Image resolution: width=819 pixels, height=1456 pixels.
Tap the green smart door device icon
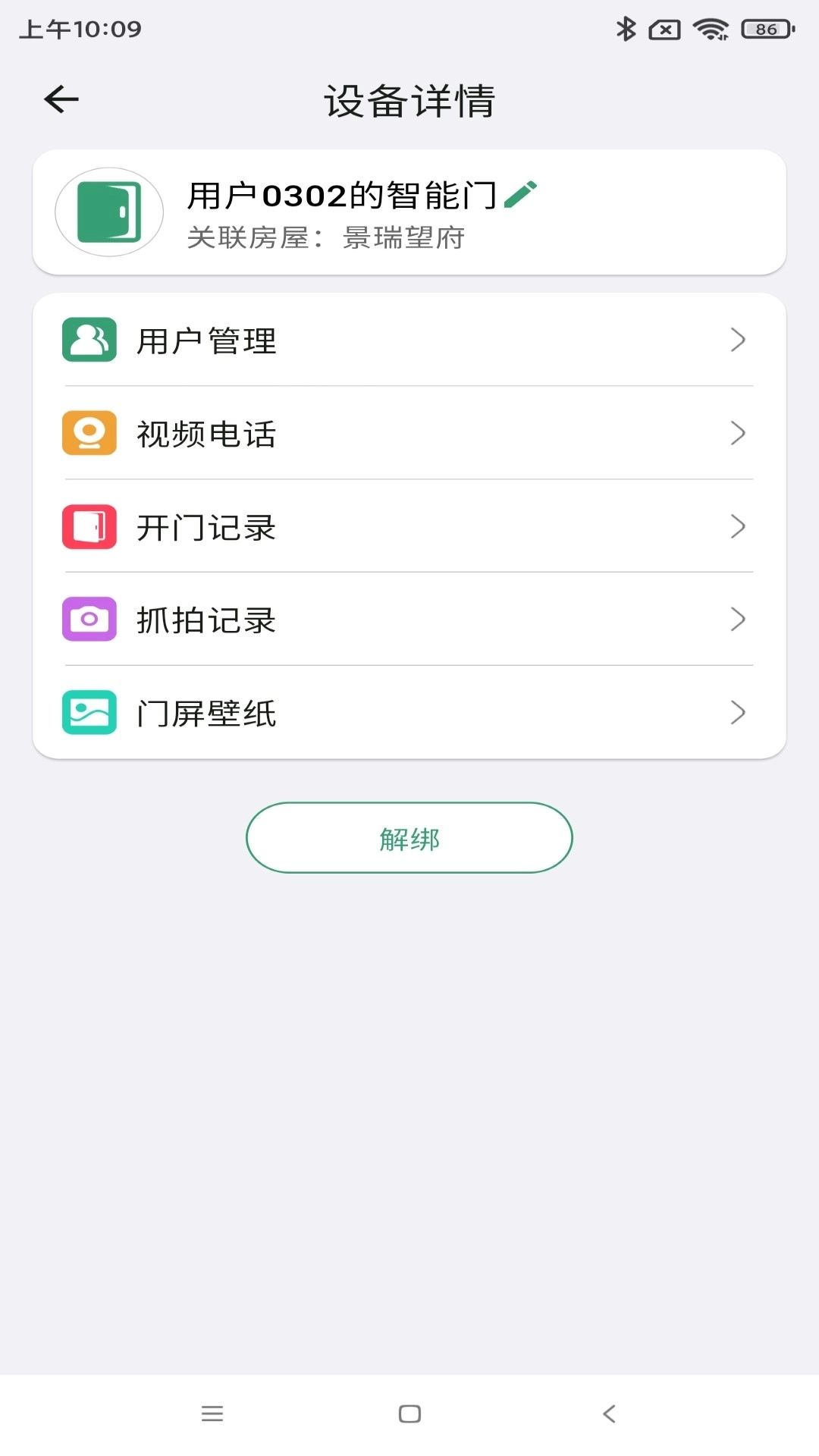point(108,211)
